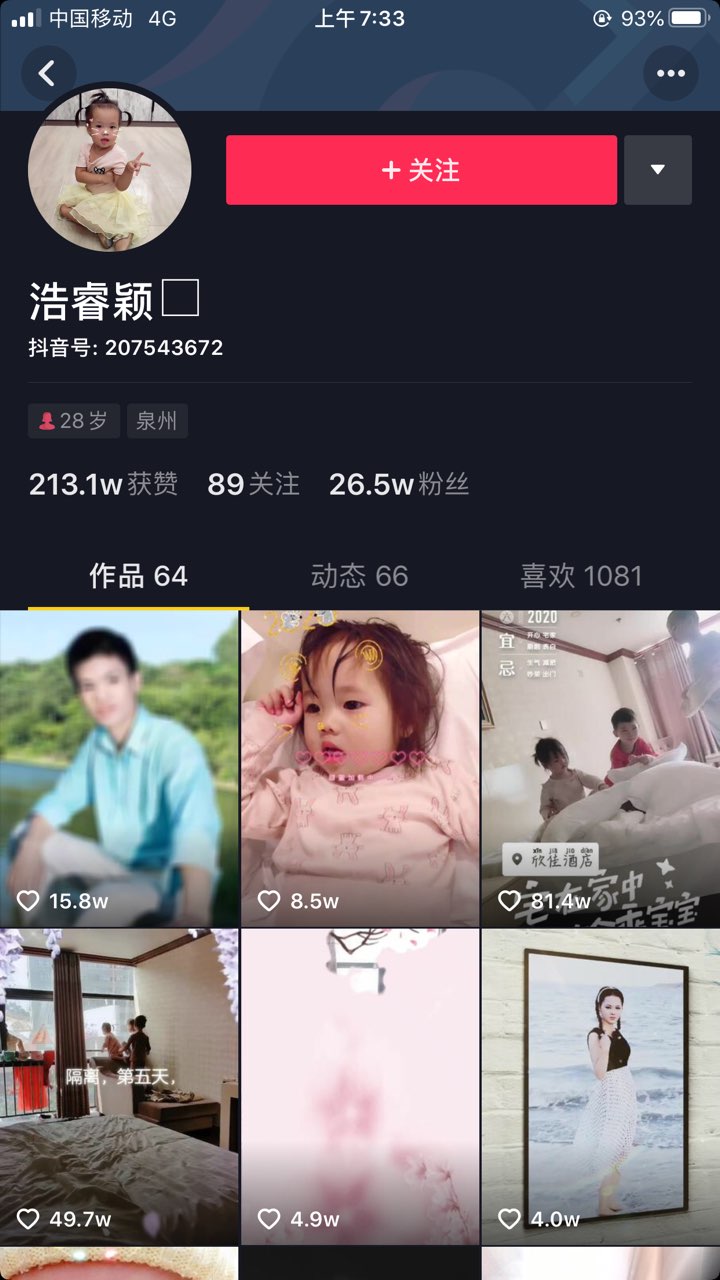Go back using the top-left arrow
This screenshot has width=720, height=1280.
click(48, 73)
